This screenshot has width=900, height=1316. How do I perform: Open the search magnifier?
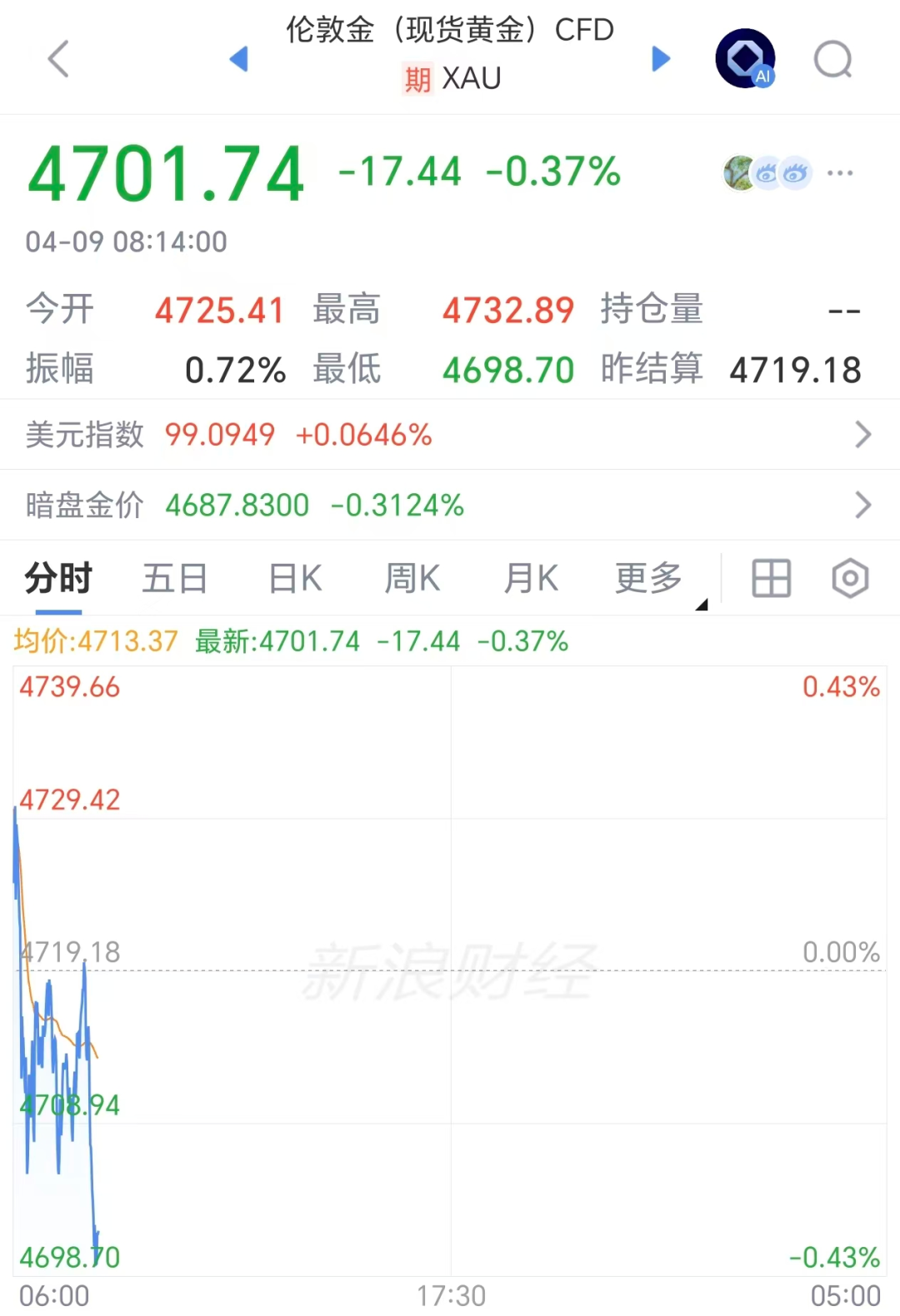[x=832, y=58]
